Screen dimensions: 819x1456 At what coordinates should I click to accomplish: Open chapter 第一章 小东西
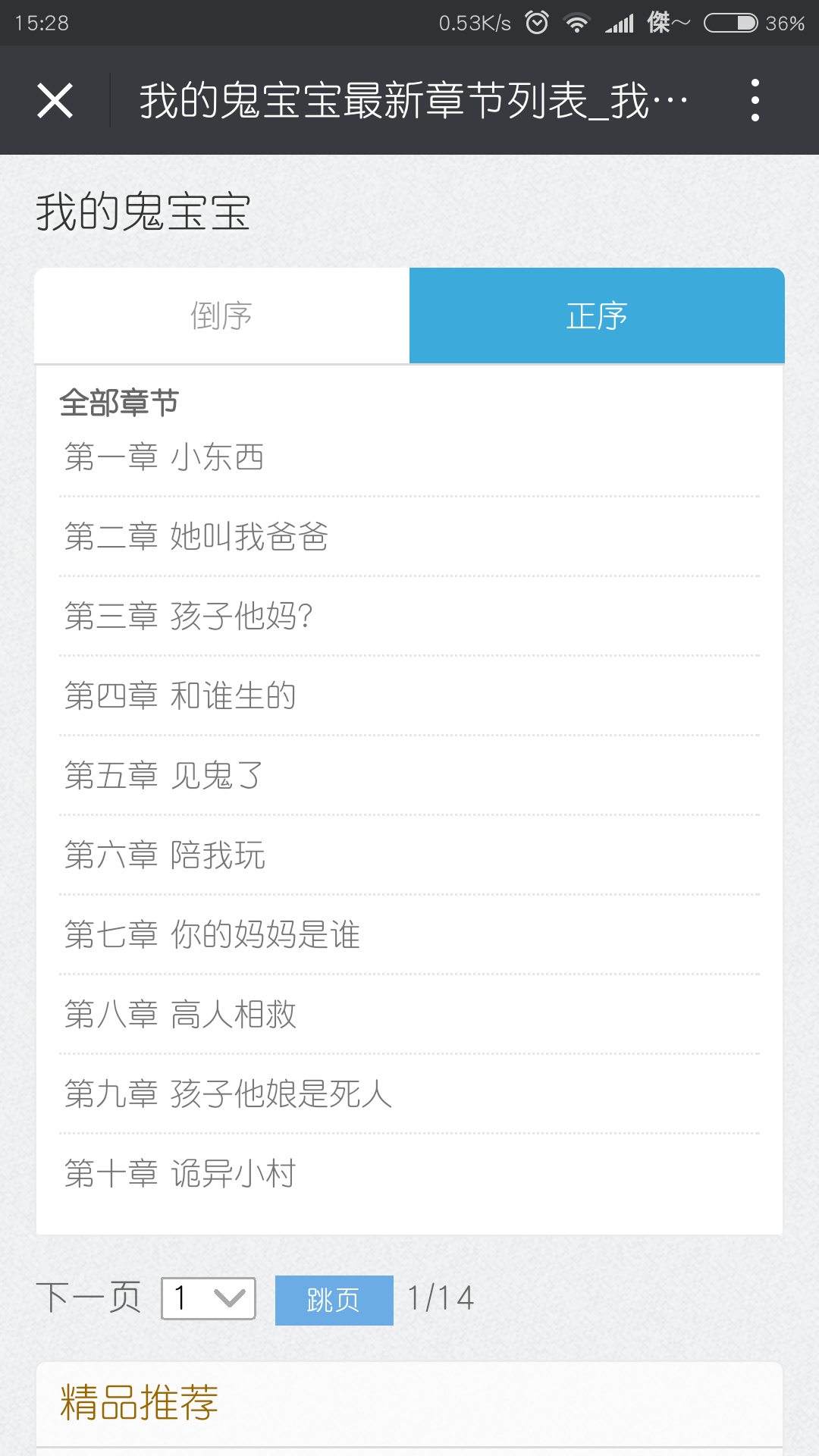(164, 457)
